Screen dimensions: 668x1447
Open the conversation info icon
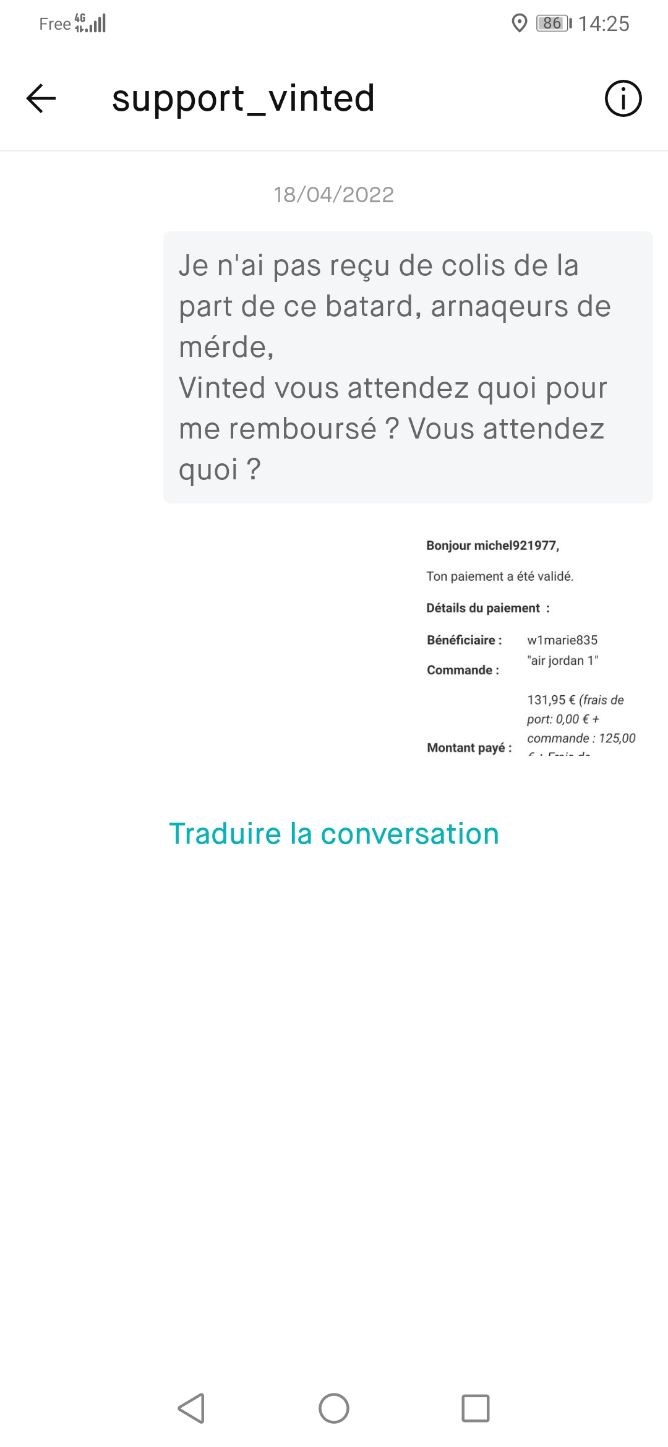tap(623, 98)
